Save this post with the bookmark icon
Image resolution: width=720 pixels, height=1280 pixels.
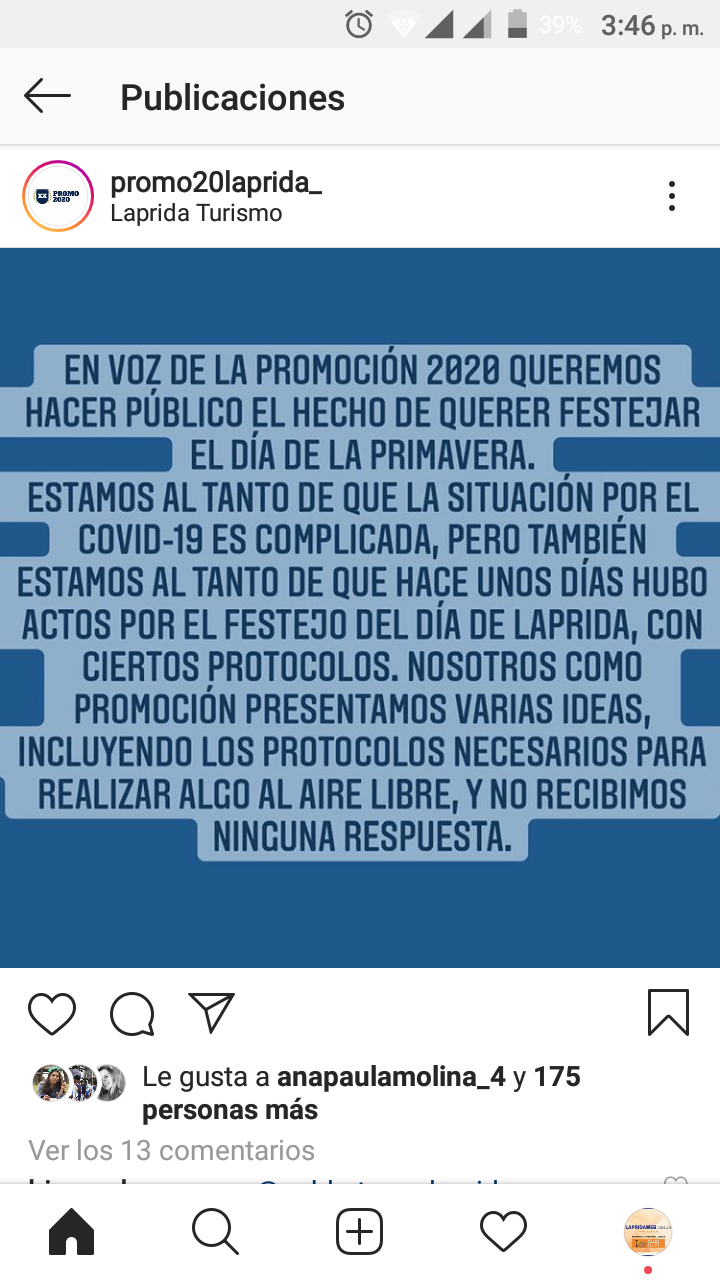pyautogui.click(x=668, y=1012)
